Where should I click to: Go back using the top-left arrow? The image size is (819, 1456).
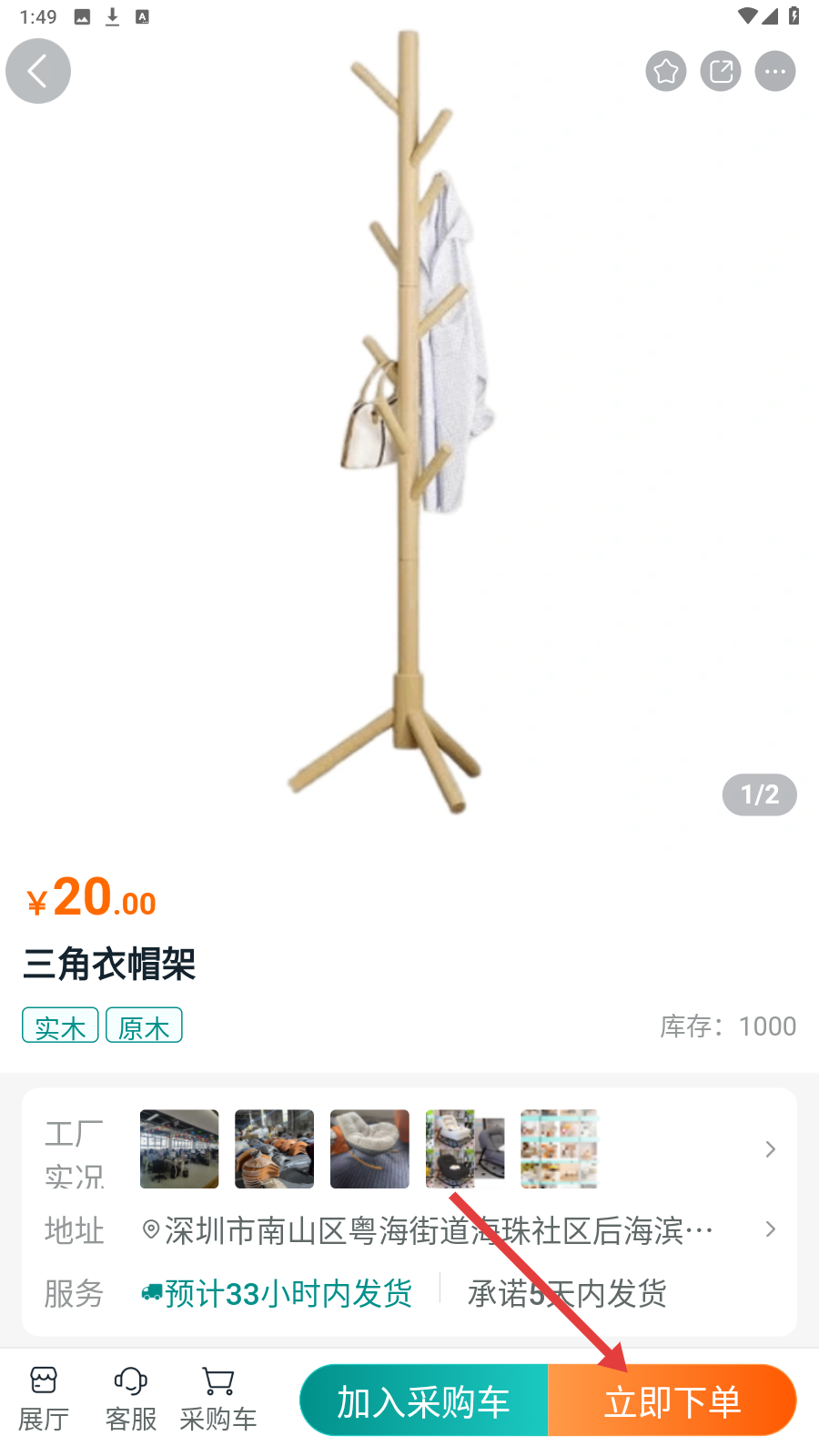(x=37, y=71)
